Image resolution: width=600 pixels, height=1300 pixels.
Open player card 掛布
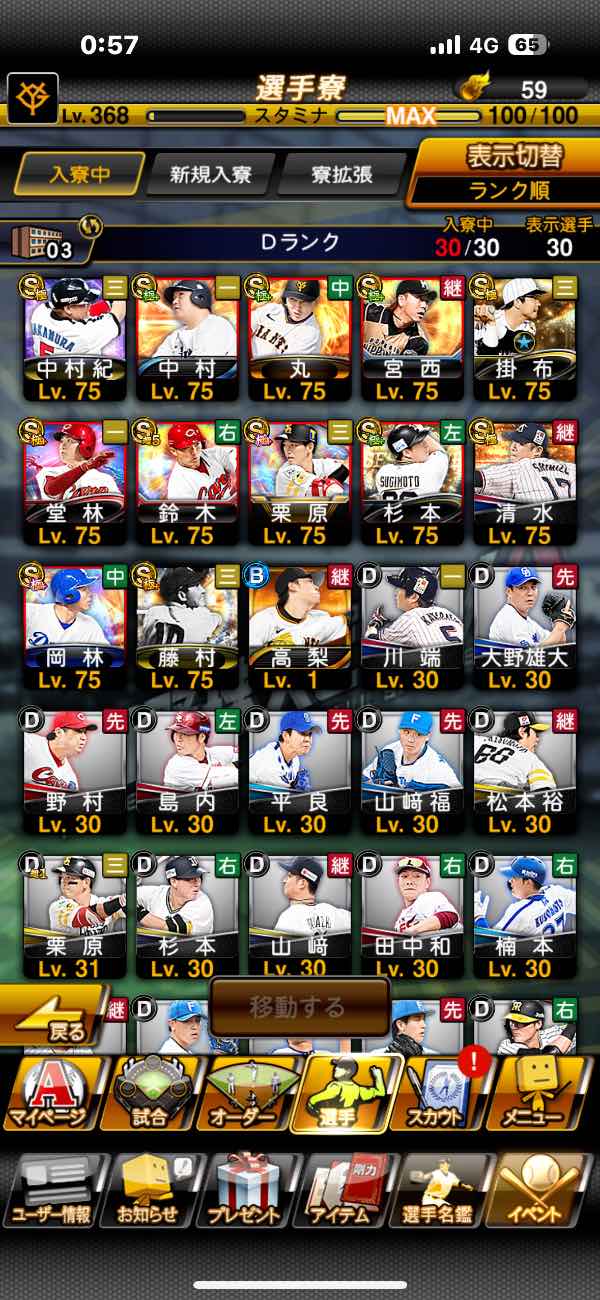point(525,338)
